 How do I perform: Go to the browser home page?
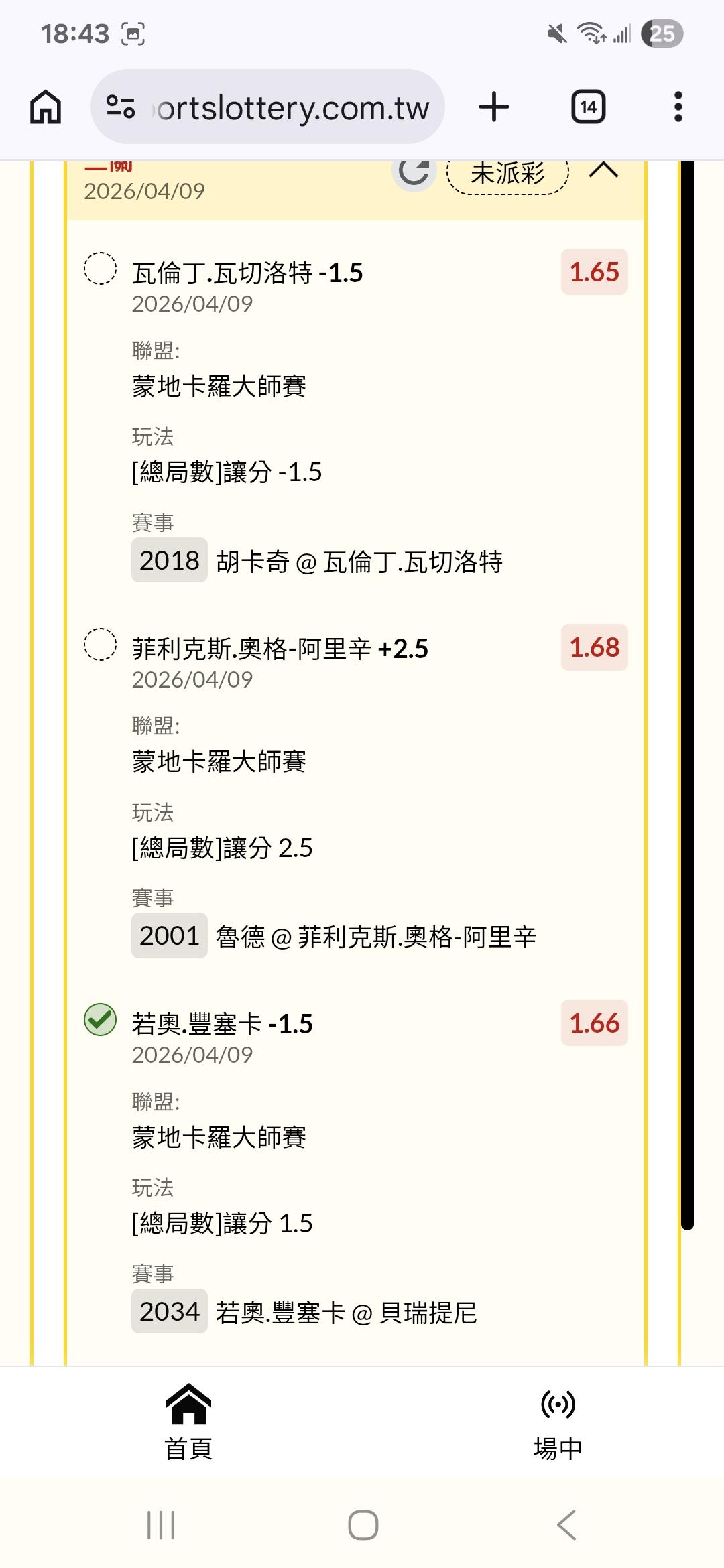pyautogui.click(x=46, y=107)
